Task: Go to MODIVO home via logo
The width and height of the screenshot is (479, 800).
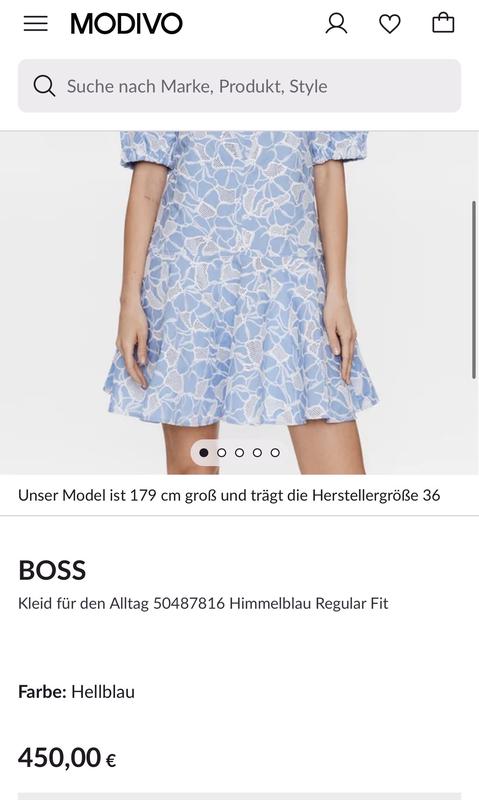Action: [126, 23]
